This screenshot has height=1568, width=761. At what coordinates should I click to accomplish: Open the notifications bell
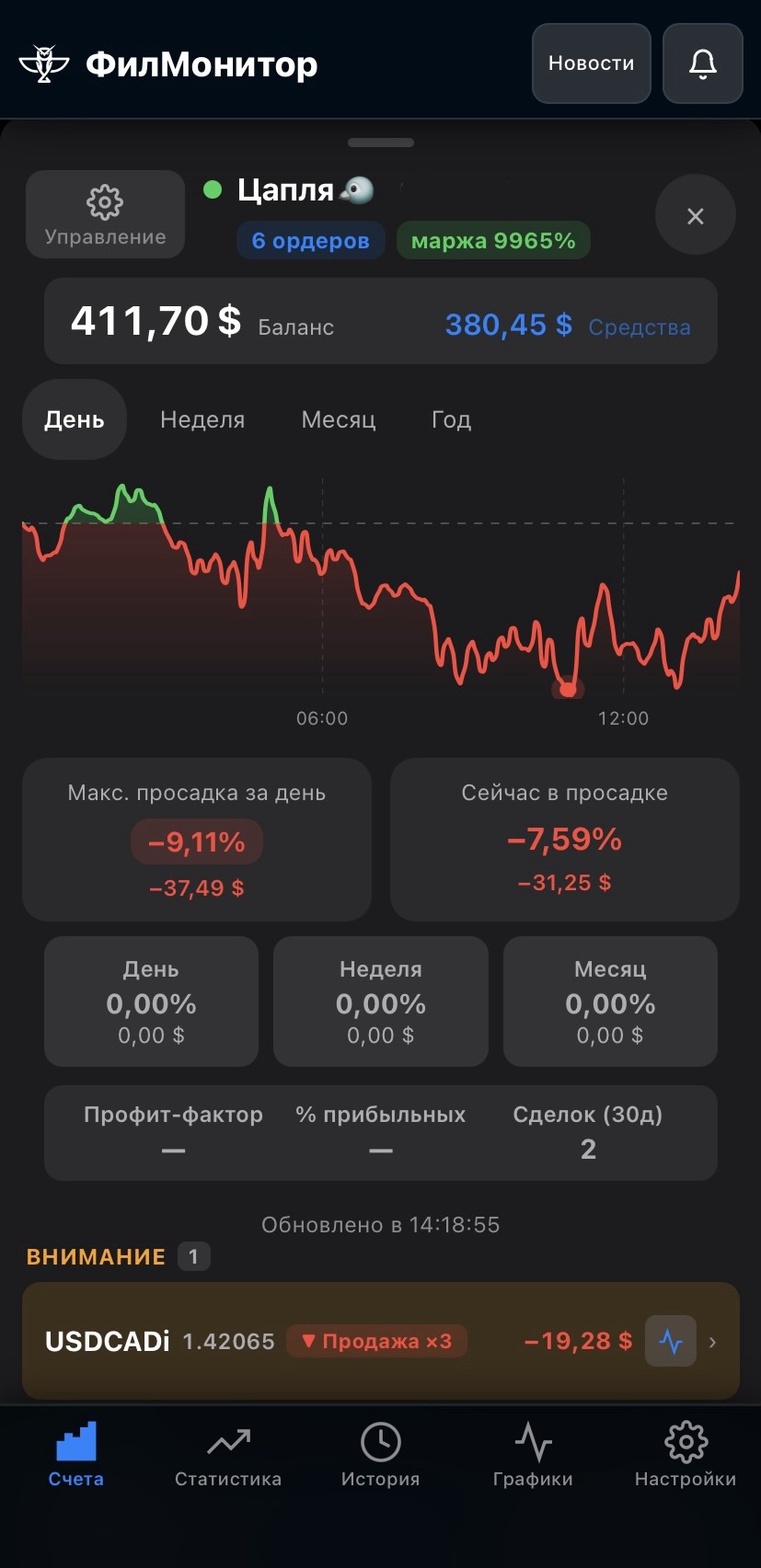pos(703,63)
